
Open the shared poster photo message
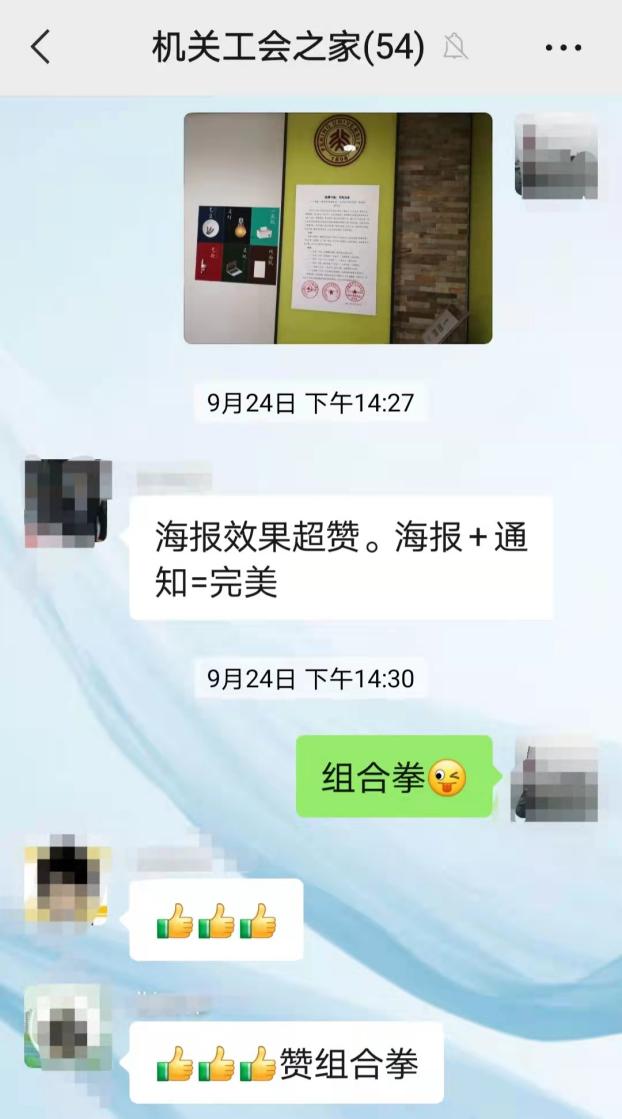(x=338, y=228)
